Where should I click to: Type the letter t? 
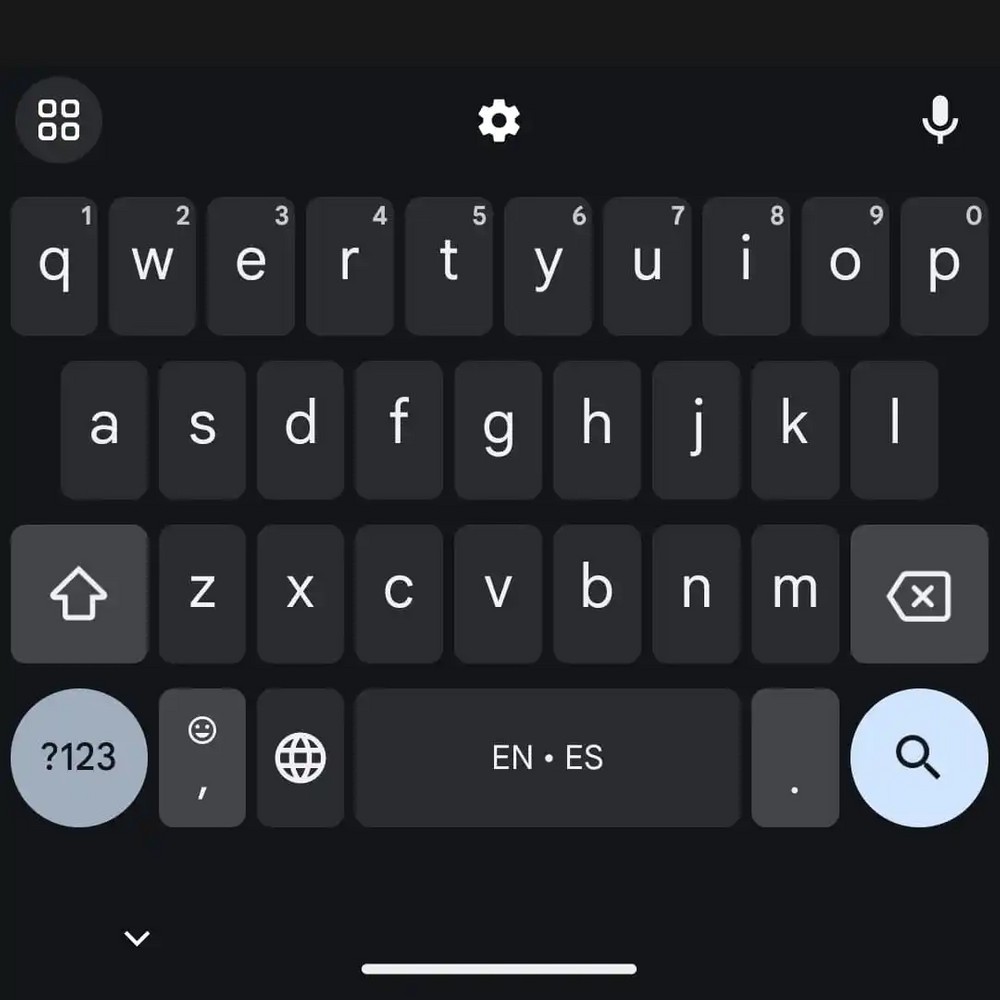coord(449,266)
